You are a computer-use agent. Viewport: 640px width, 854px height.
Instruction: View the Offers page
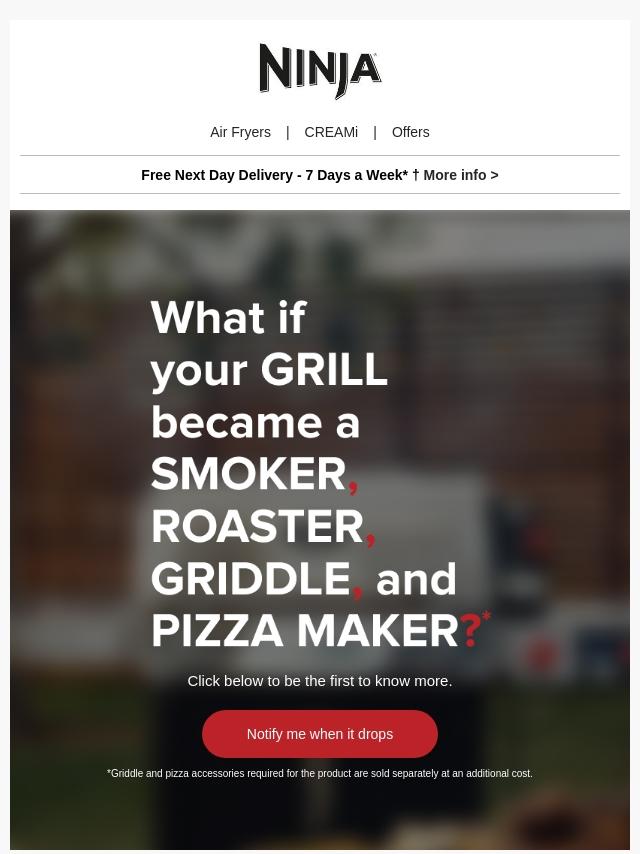click(x=410, y=132)
